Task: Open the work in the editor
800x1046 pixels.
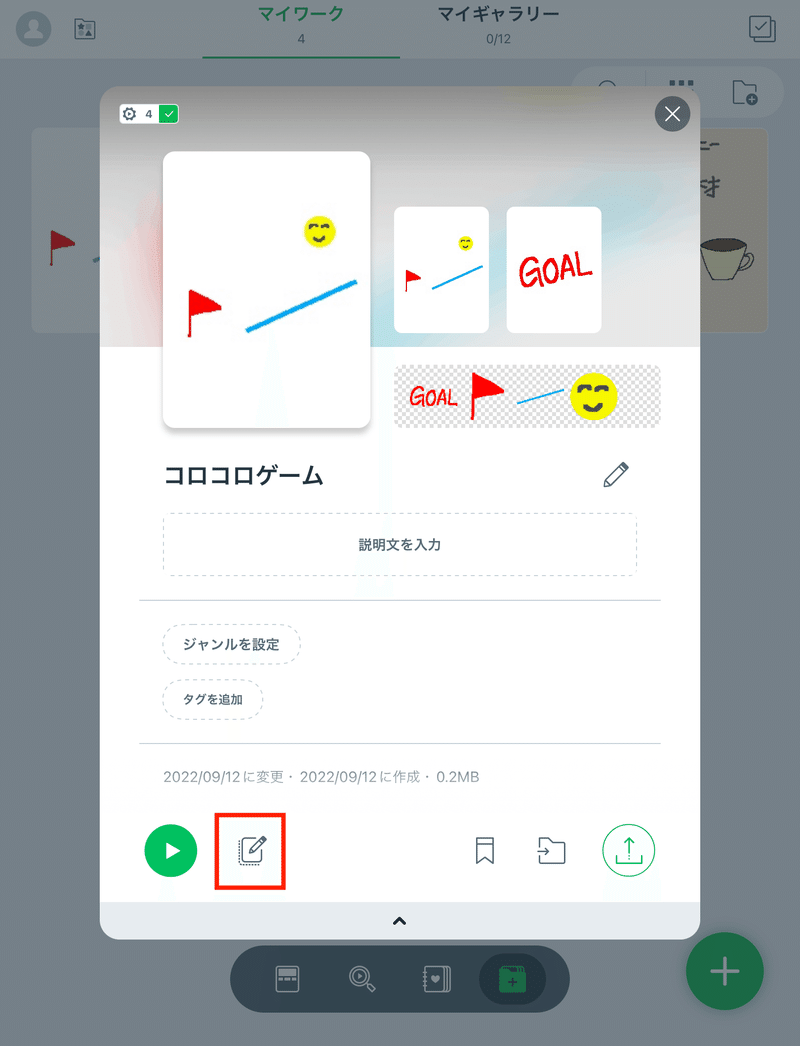Action: pyautogui.click(x=251, y=851)
